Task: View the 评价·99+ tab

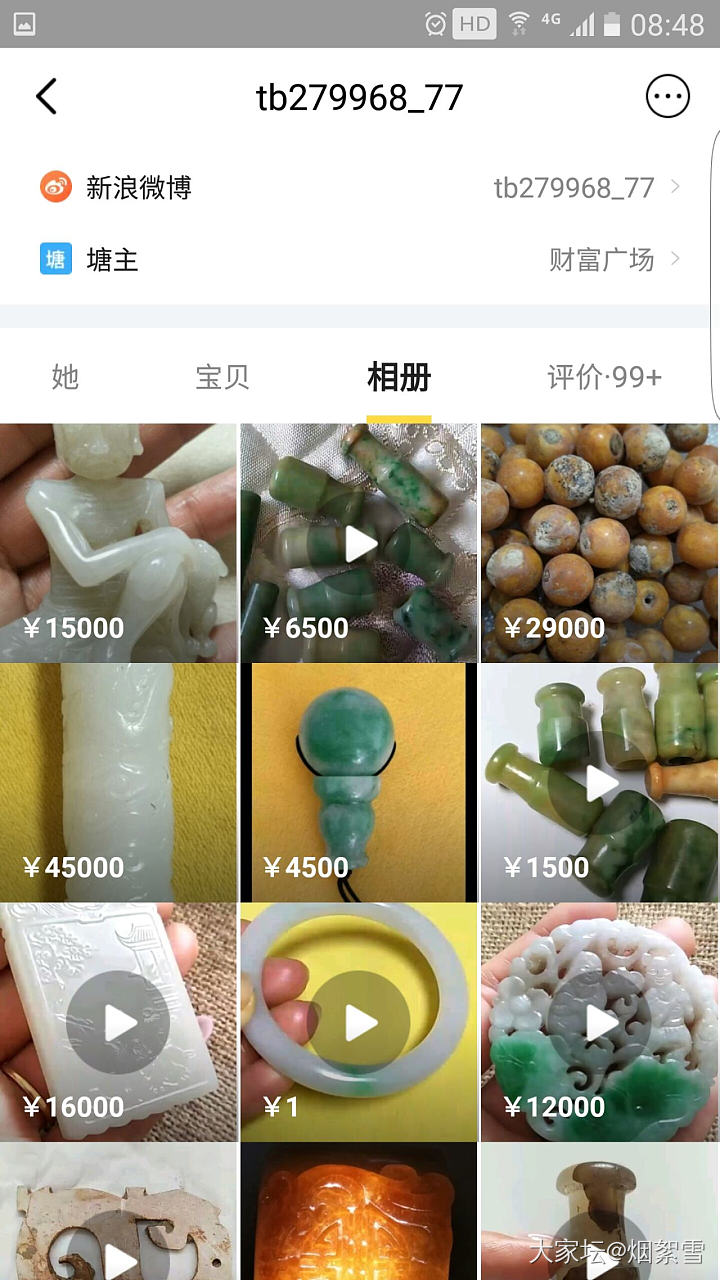Action: 604,377
